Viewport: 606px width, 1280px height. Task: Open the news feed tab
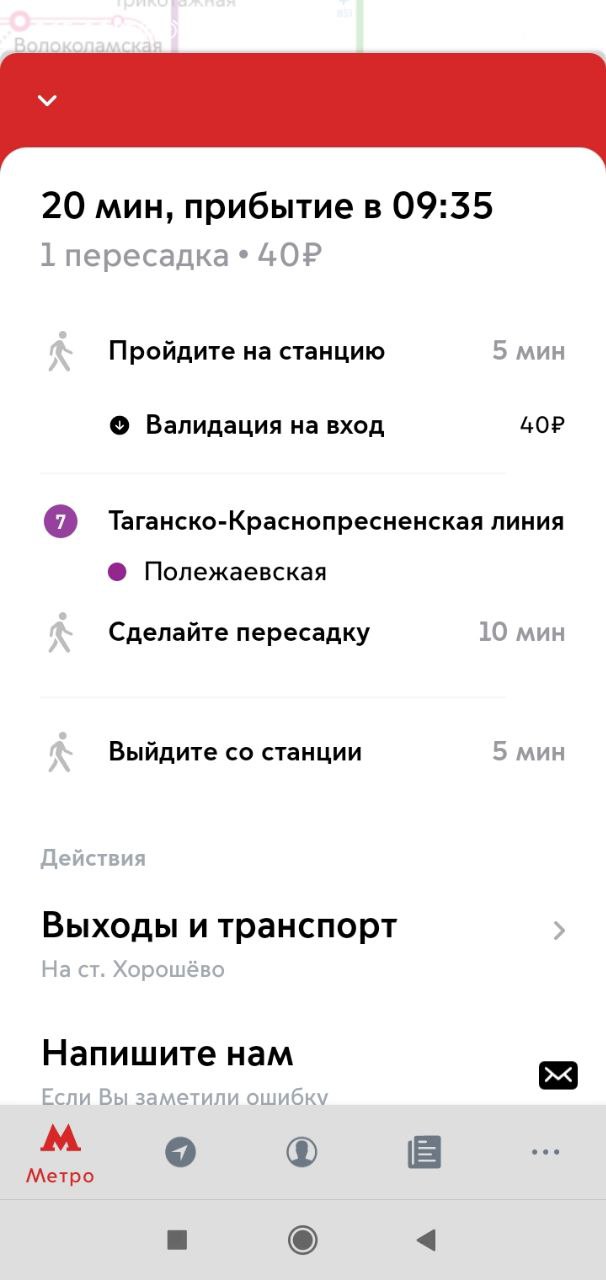[x=424, y=1153]
